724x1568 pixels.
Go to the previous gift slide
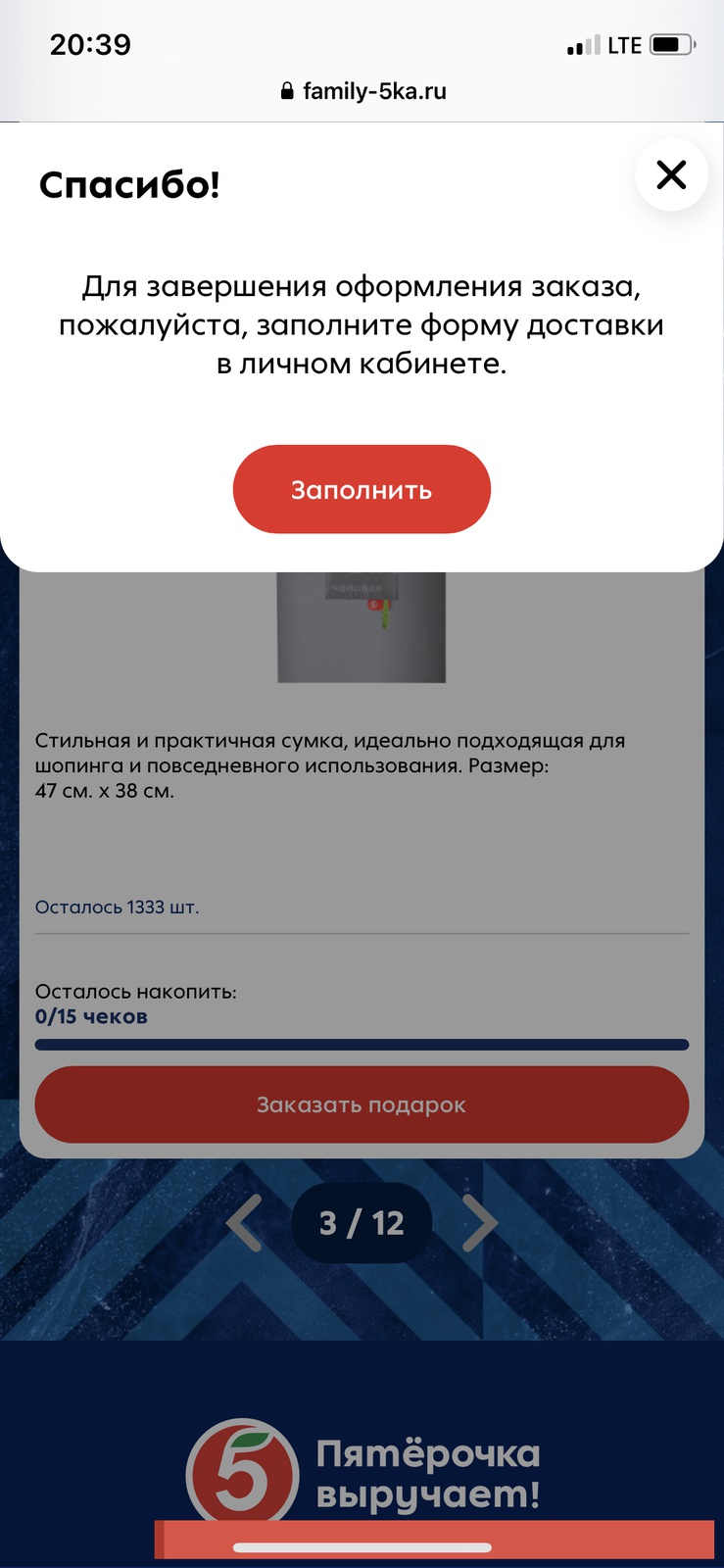coord(244,1223)
